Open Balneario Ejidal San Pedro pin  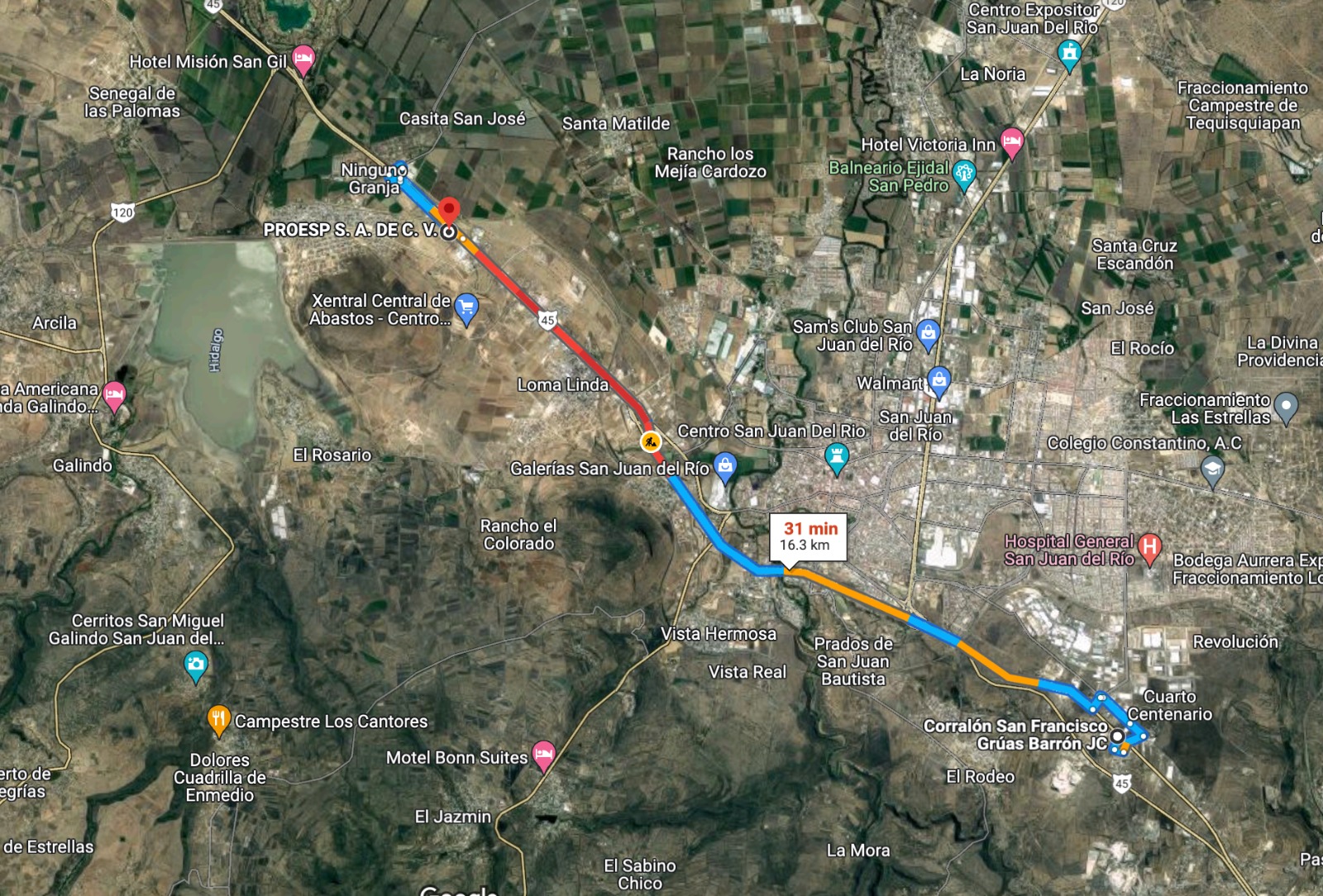[964, 174]
